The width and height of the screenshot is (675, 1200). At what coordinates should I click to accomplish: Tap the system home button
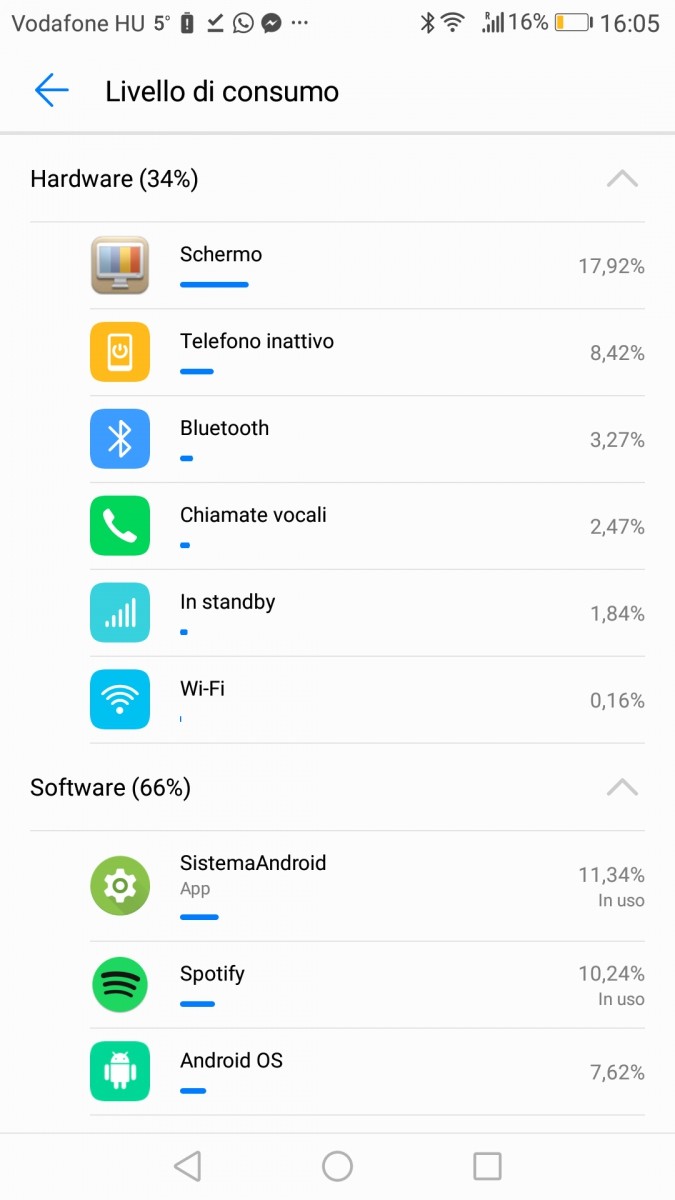[x=338, y=1166]
